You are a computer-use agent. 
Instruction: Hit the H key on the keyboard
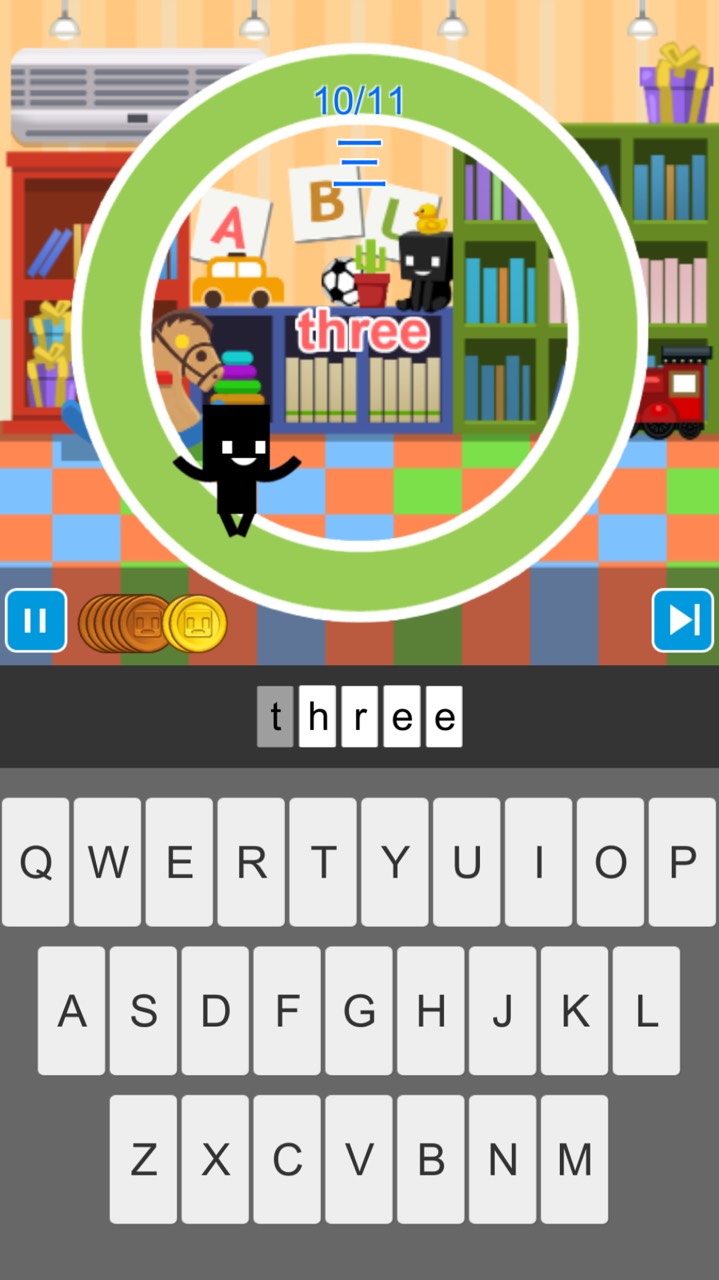[431, 1011]
